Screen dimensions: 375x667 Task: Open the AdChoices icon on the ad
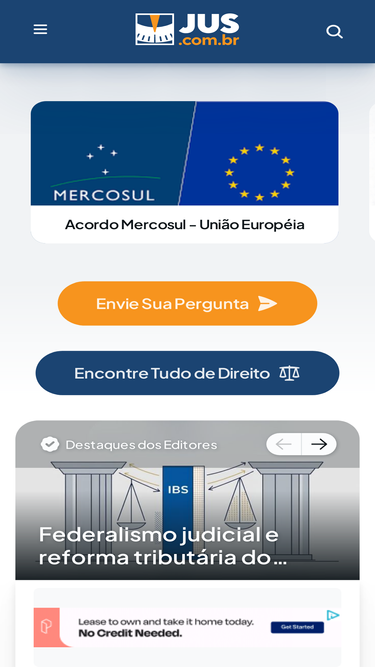pos(333,615)
